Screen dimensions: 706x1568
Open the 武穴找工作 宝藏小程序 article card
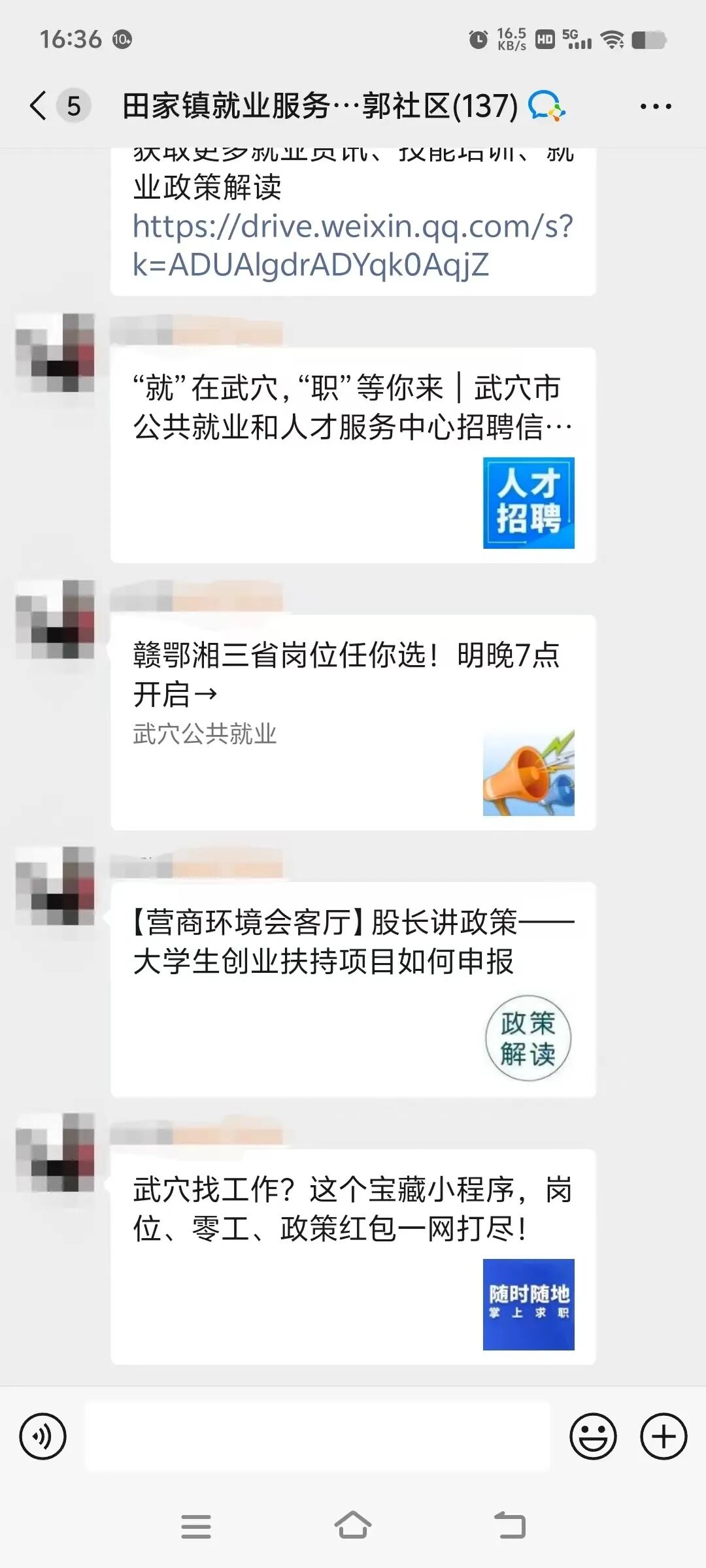[x=353, y=1256]
